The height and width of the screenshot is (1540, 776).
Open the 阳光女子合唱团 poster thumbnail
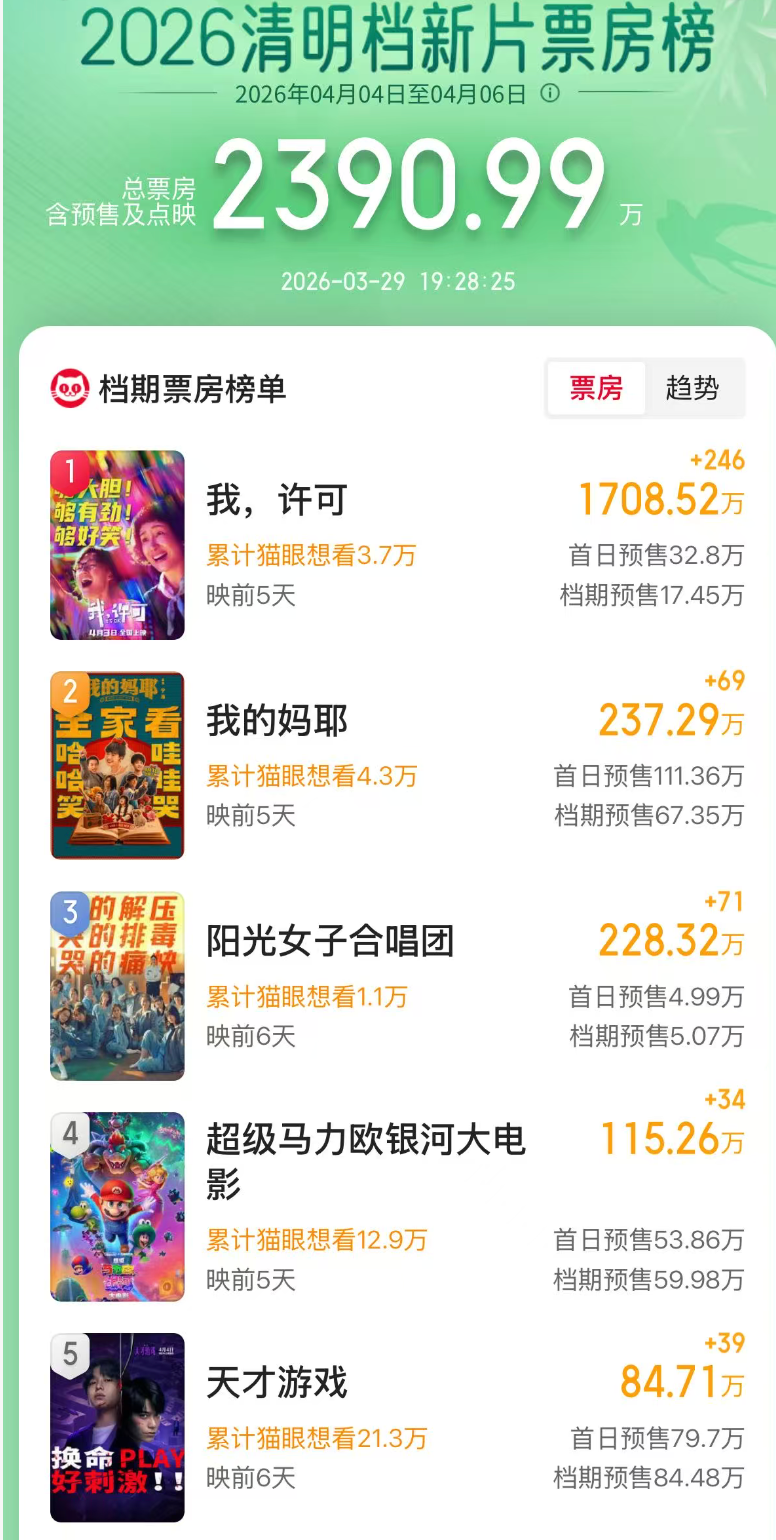[x=117, y=987]
